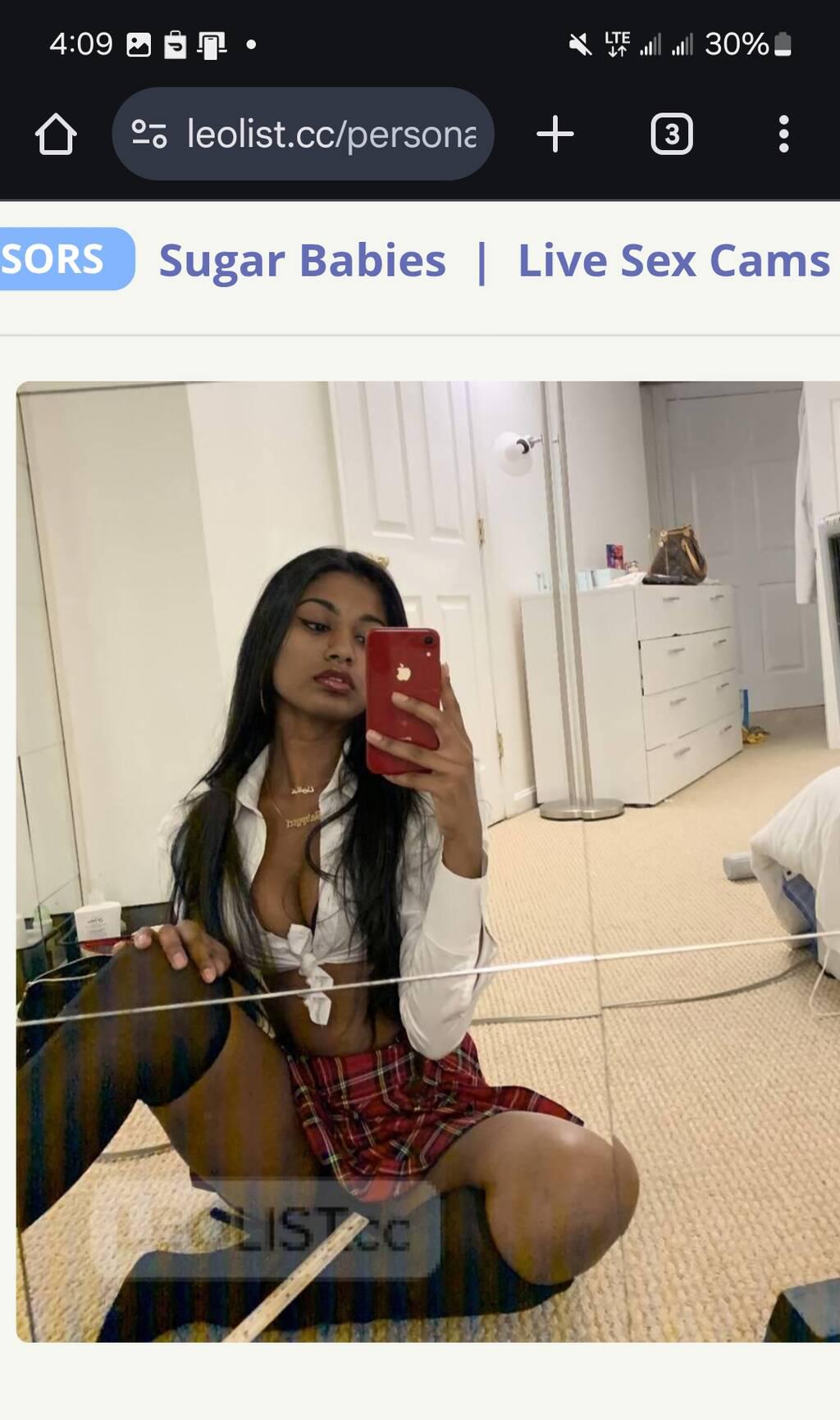This screenshot has width=840, height=1420.
Task: Open a new browser tab
Action: coord(555,135)
